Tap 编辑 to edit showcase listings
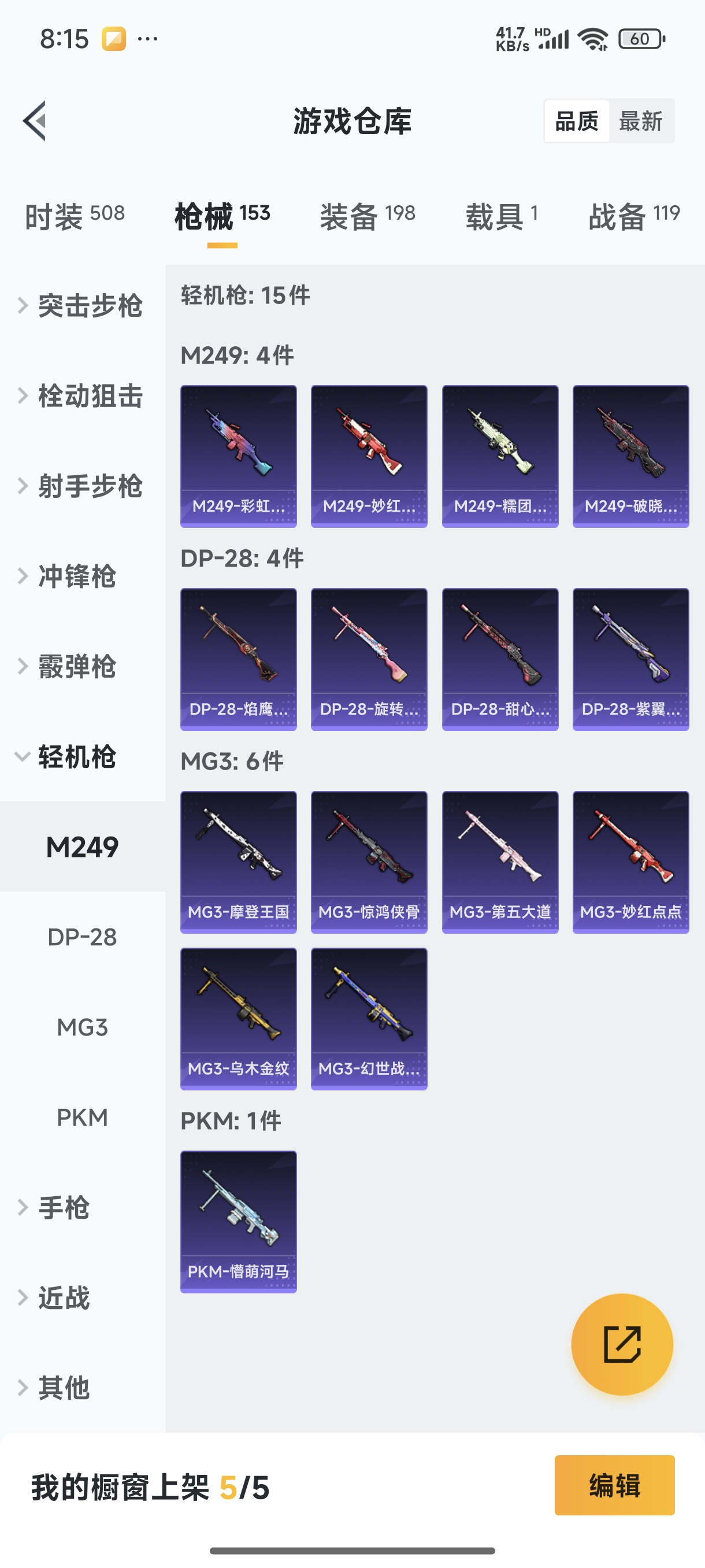Viewport: 705px width, 1568px height. click(x=614, y=1485)
